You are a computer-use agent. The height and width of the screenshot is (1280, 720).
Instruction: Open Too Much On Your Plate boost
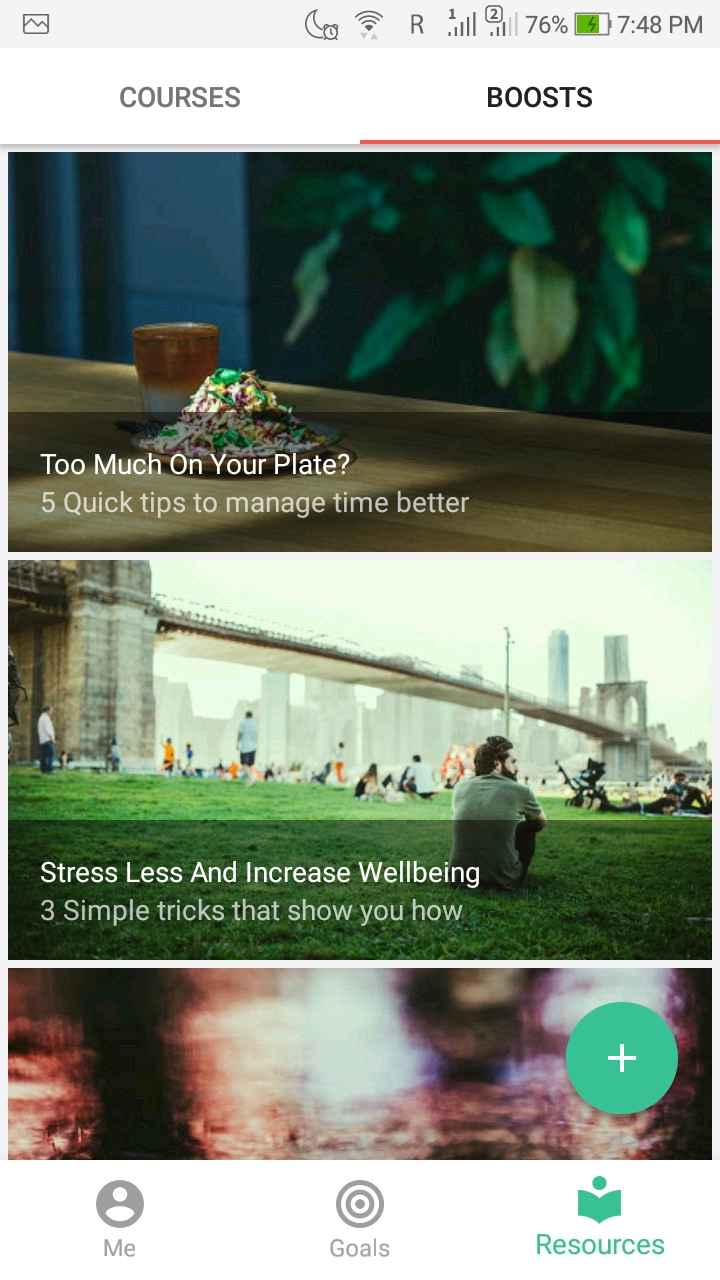360,352
